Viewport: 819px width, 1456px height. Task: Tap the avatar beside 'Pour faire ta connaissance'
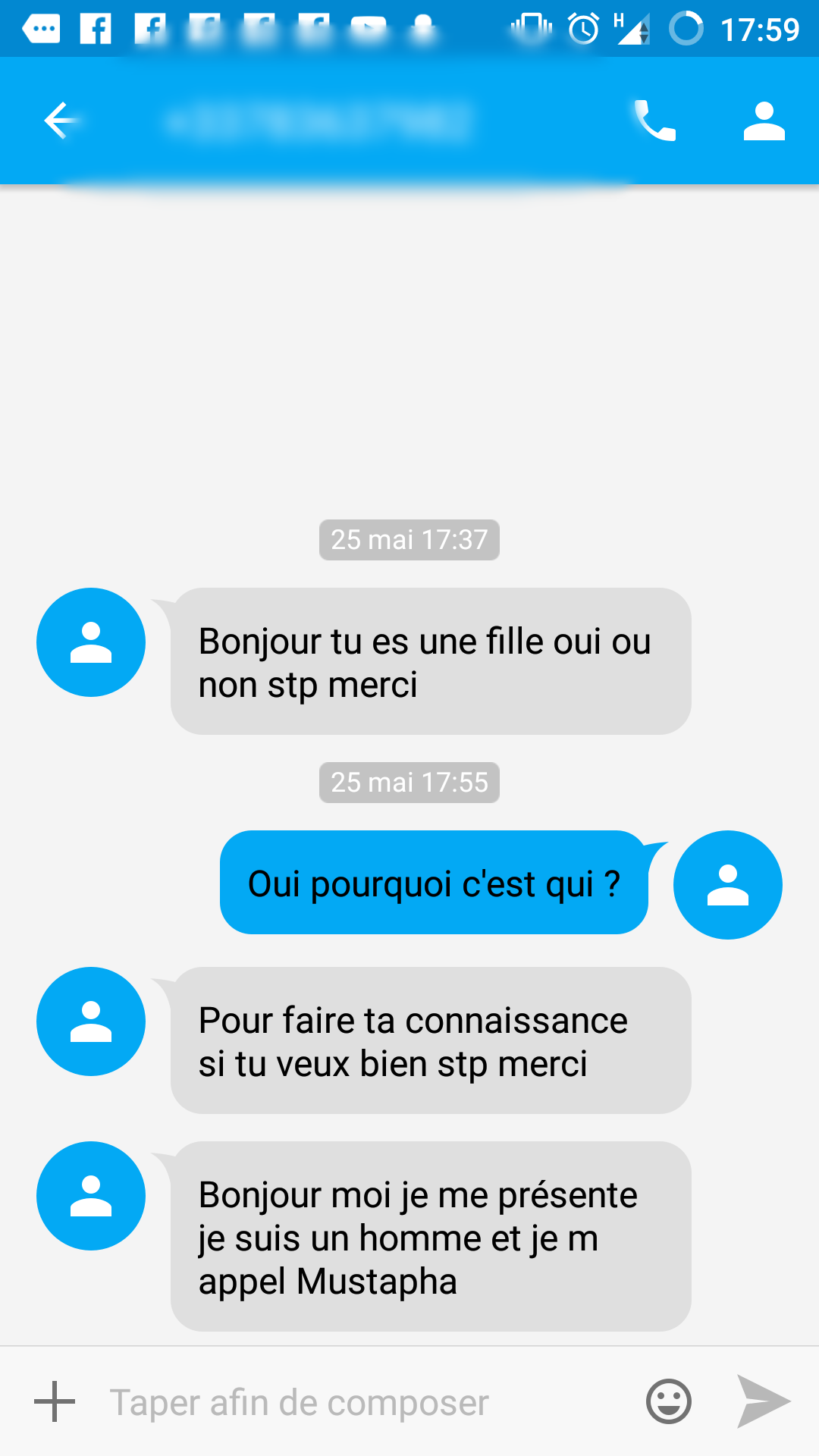click(x=91, y=1021)
